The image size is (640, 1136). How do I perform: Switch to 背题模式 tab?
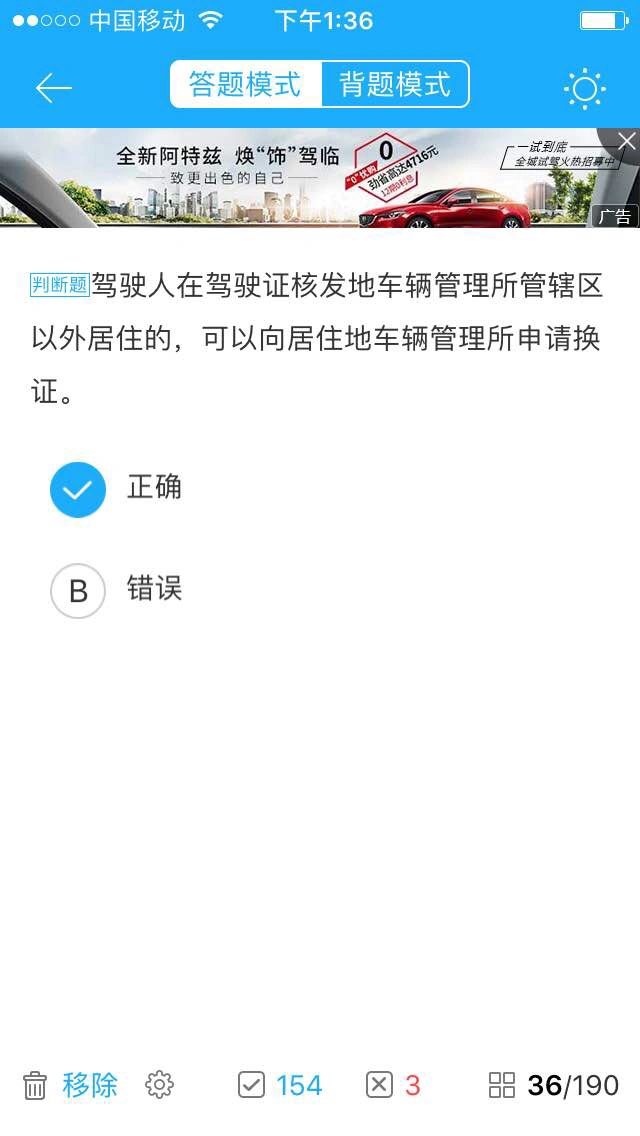click(x=395, y=85)
